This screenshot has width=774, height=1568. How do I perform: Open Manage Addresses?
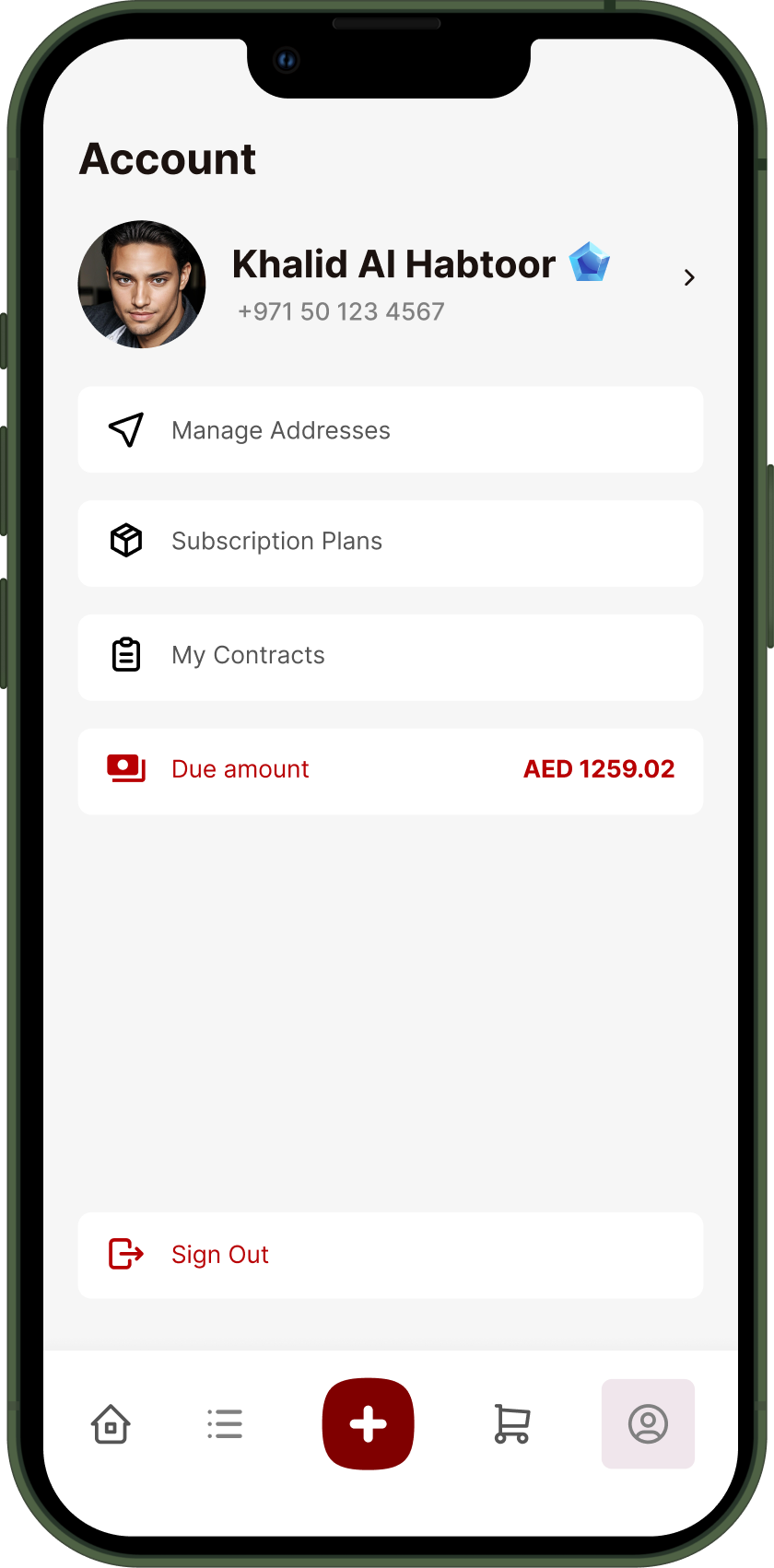[x=390, y=430]
